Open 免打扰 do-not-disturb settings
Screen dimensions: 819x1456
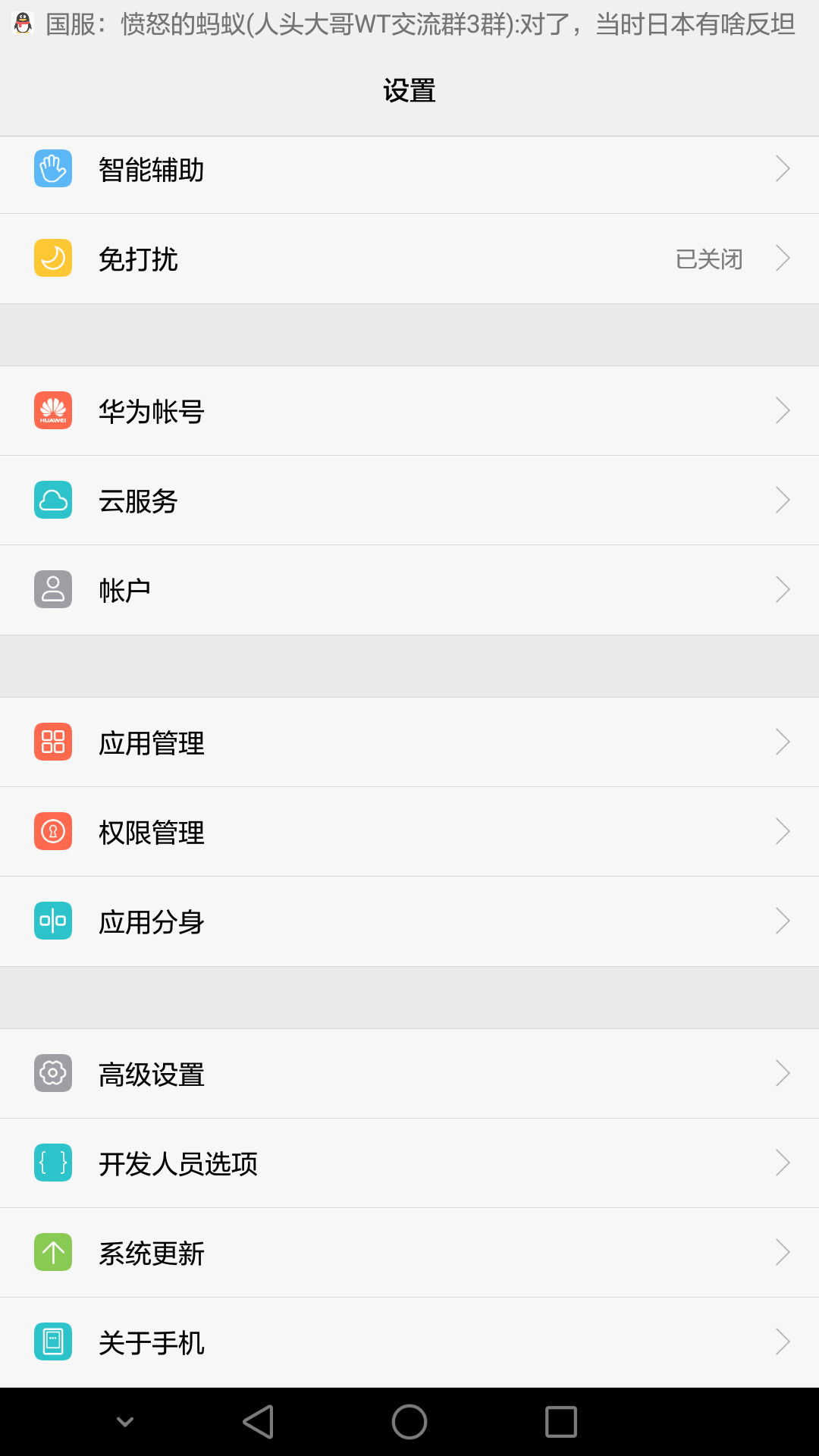tap(409, 259)
